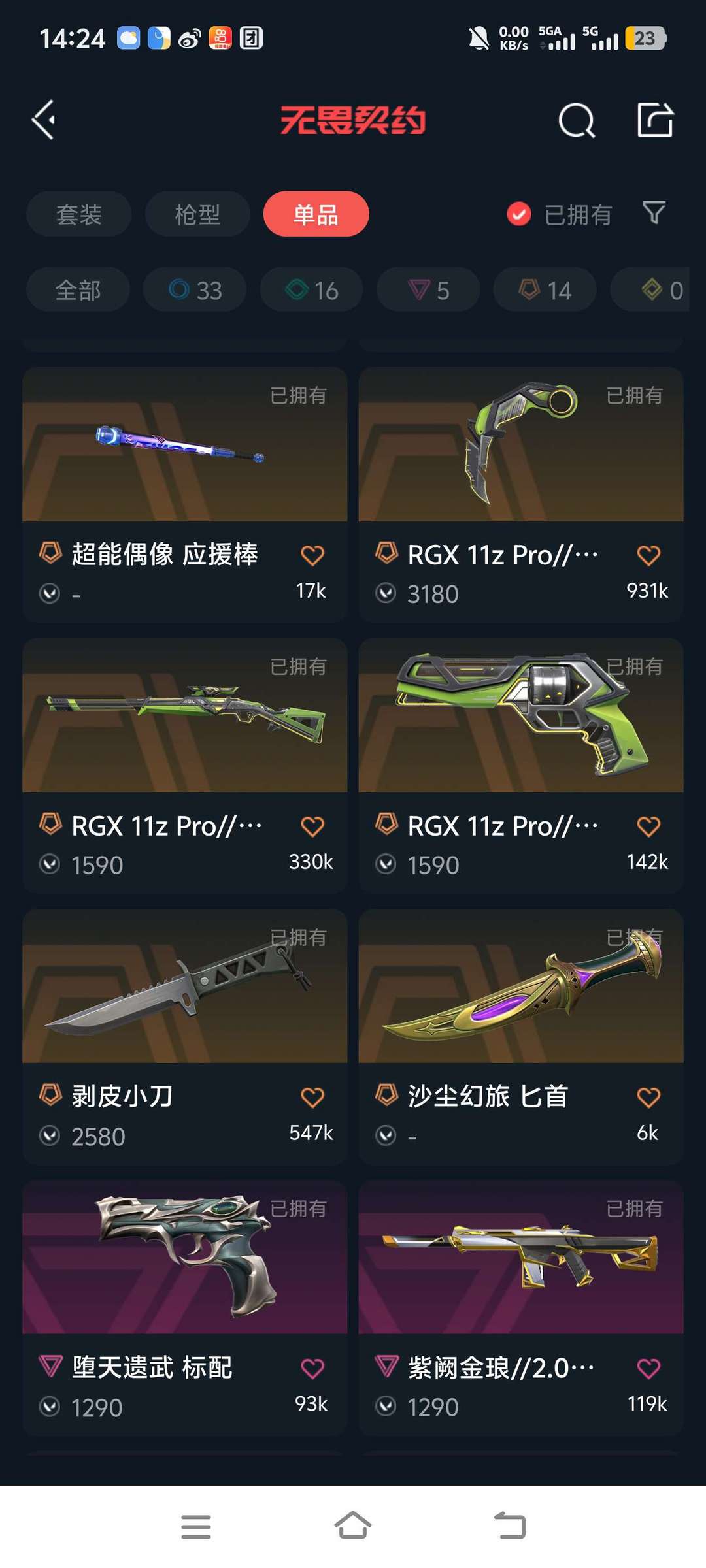706x1568 pixels.
Task: Open the 剥皮小刀 skin card
Action: pos(184,1036)
